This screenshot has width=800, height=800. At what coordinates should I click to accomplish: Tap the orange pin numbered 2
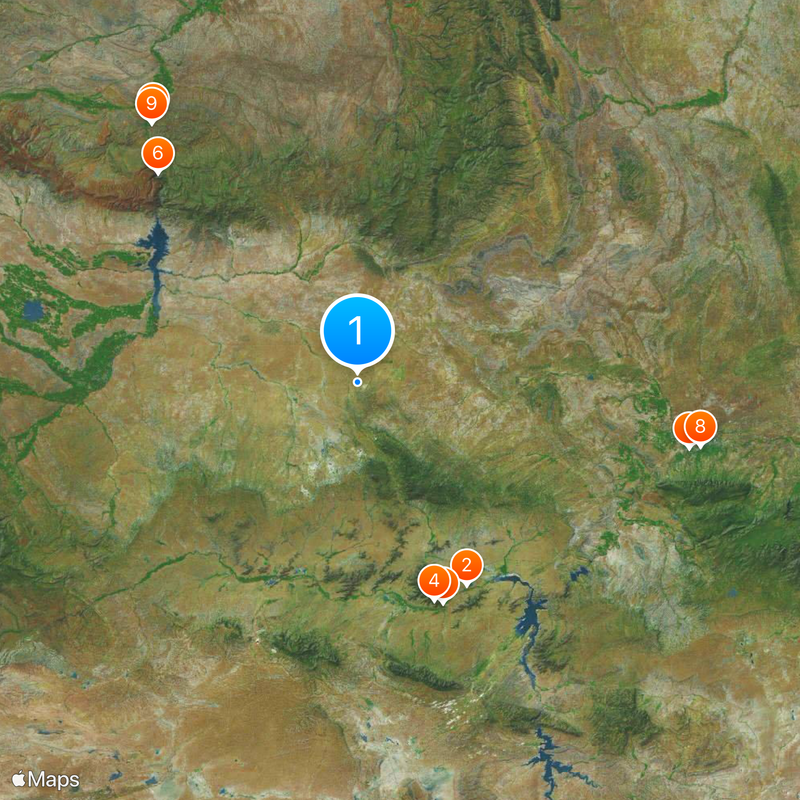[x=466, y=565]
